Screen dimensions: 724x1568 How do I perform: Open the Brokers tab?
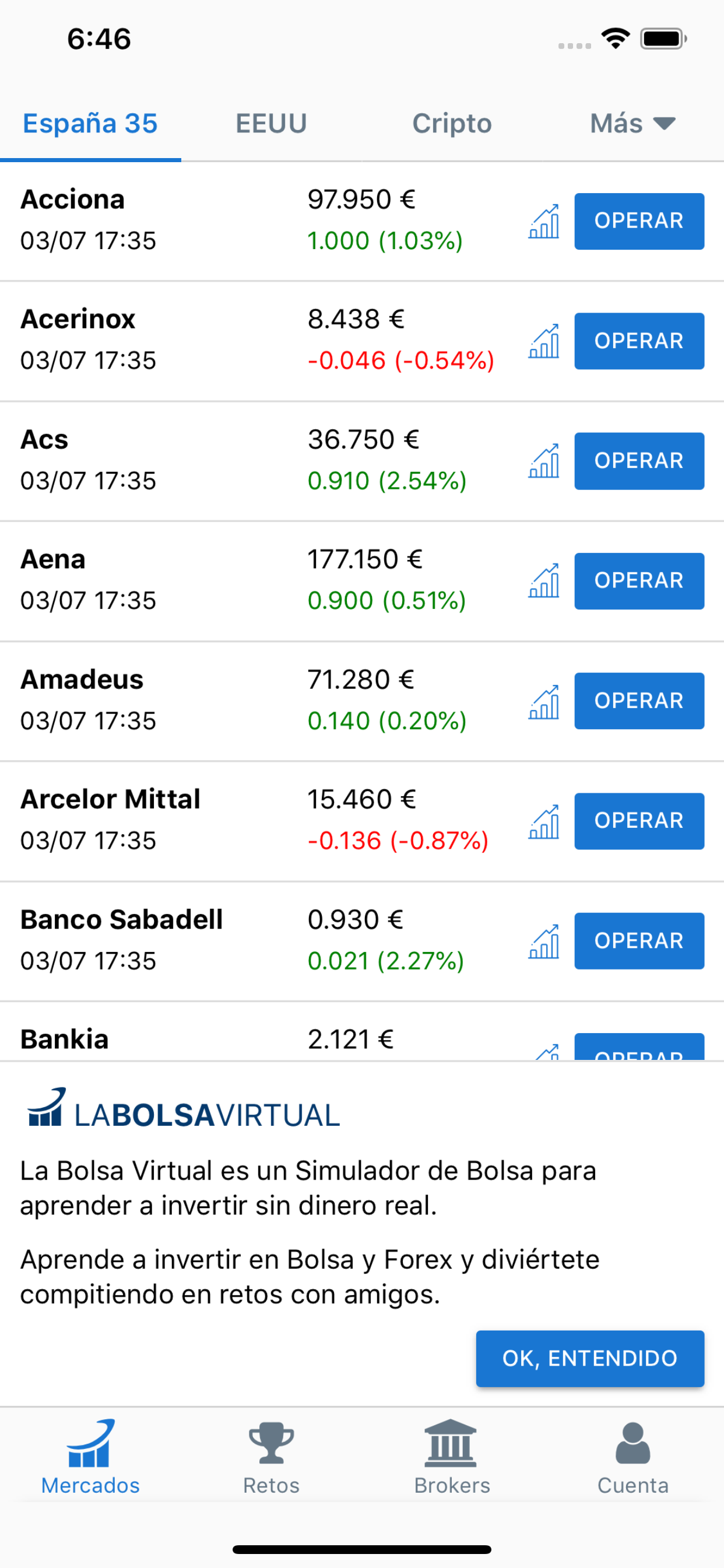pyautogui.click(x=452, y=1457)
